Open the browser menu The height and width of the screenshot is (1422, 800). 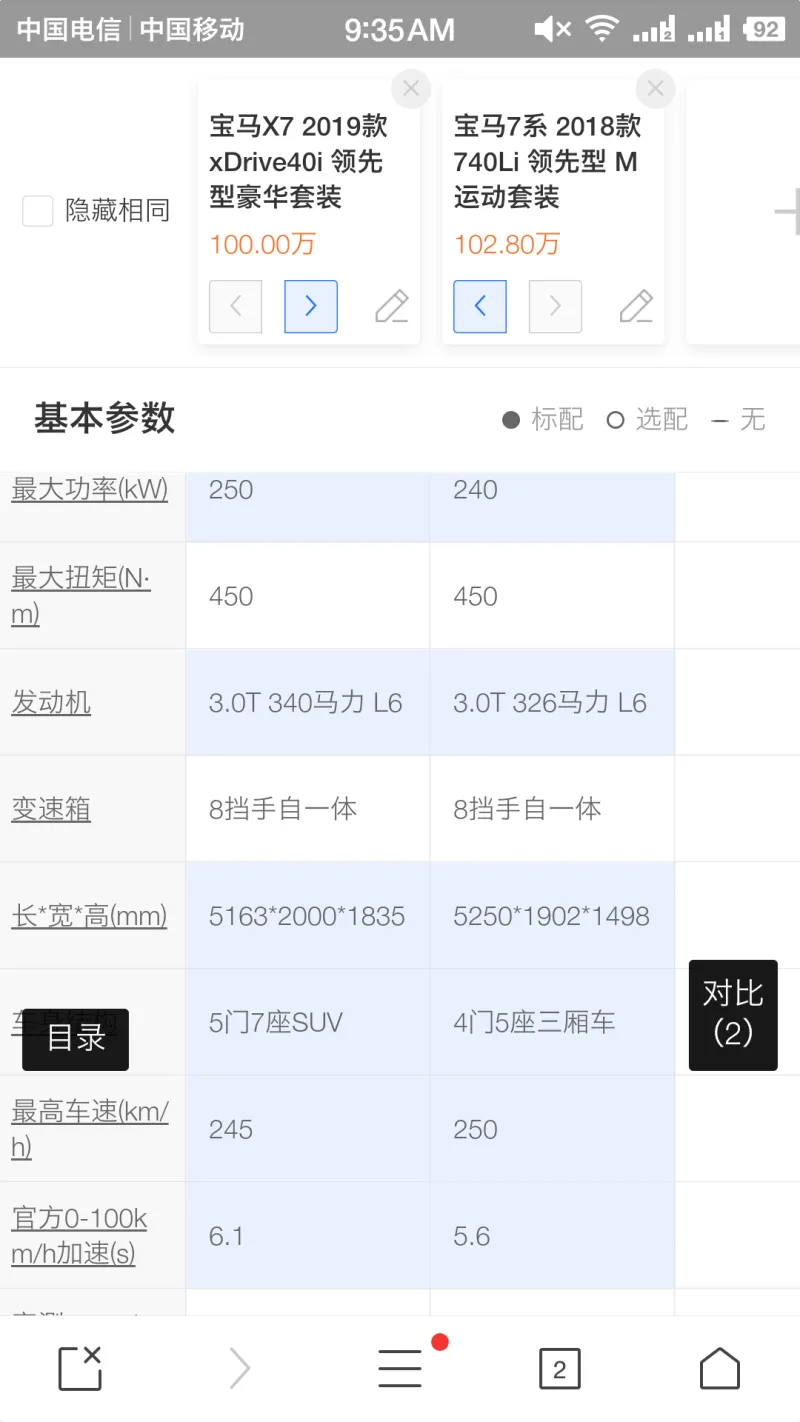coord(400,1367)
